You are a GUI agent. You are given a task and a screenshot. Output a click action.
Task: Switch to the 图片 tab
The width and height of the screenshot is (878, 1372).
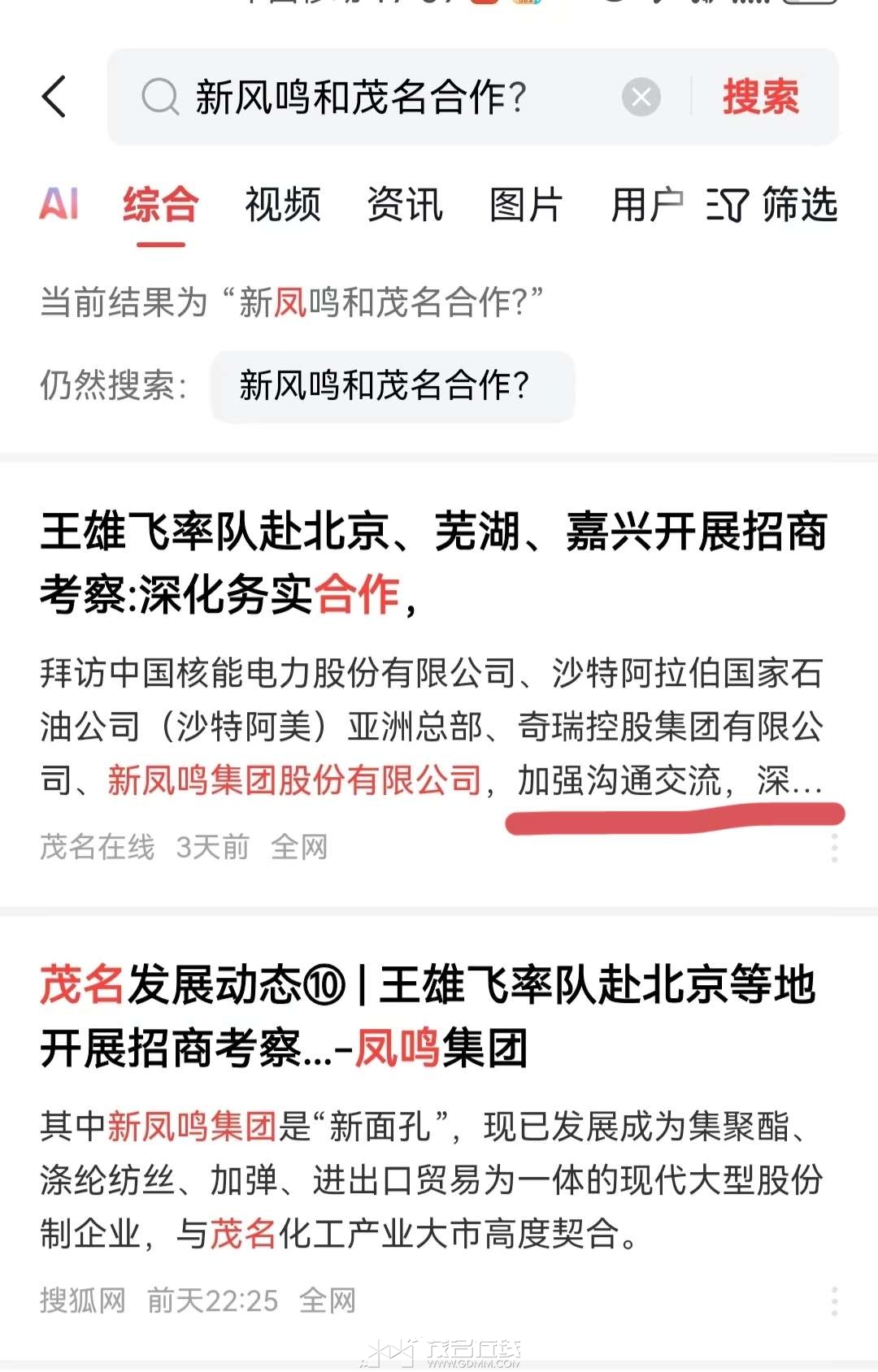point(526,204)
